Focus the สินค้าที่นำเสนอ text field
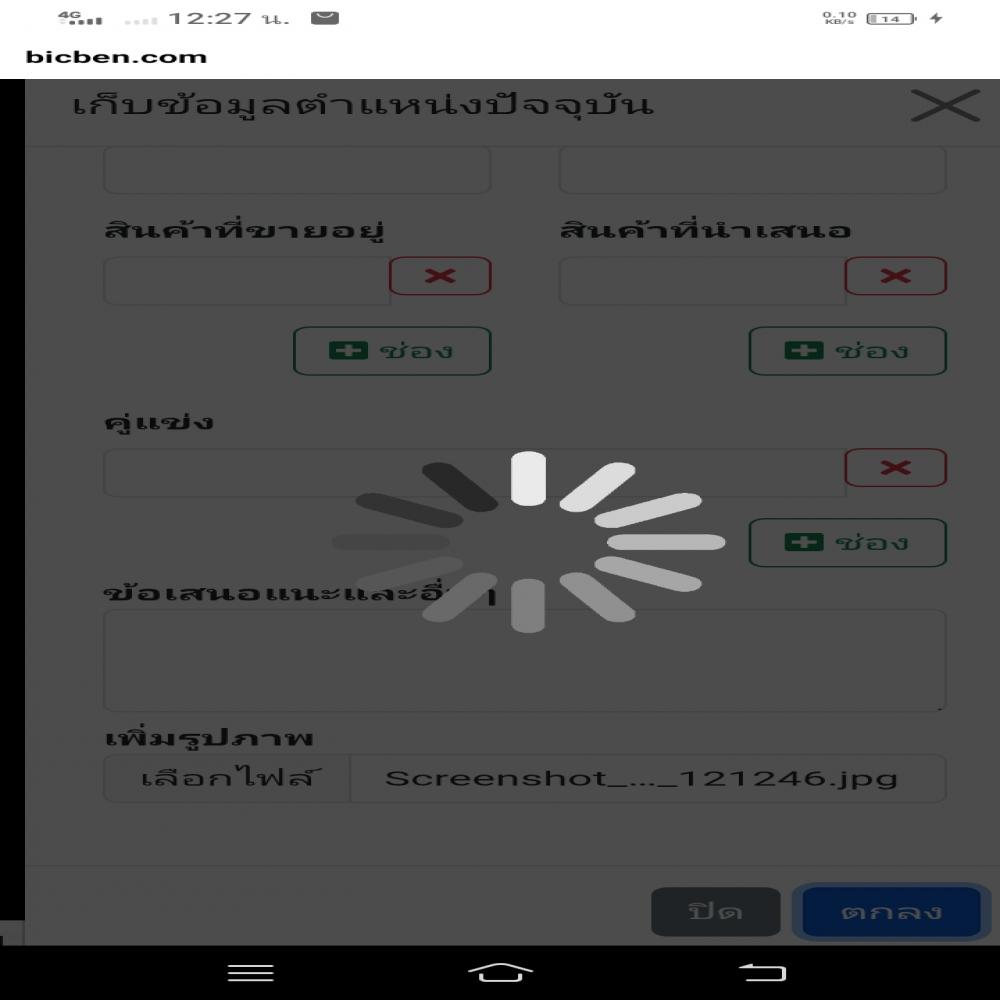The height and width of the screenshot is (1000, 1000). point(701,280)
